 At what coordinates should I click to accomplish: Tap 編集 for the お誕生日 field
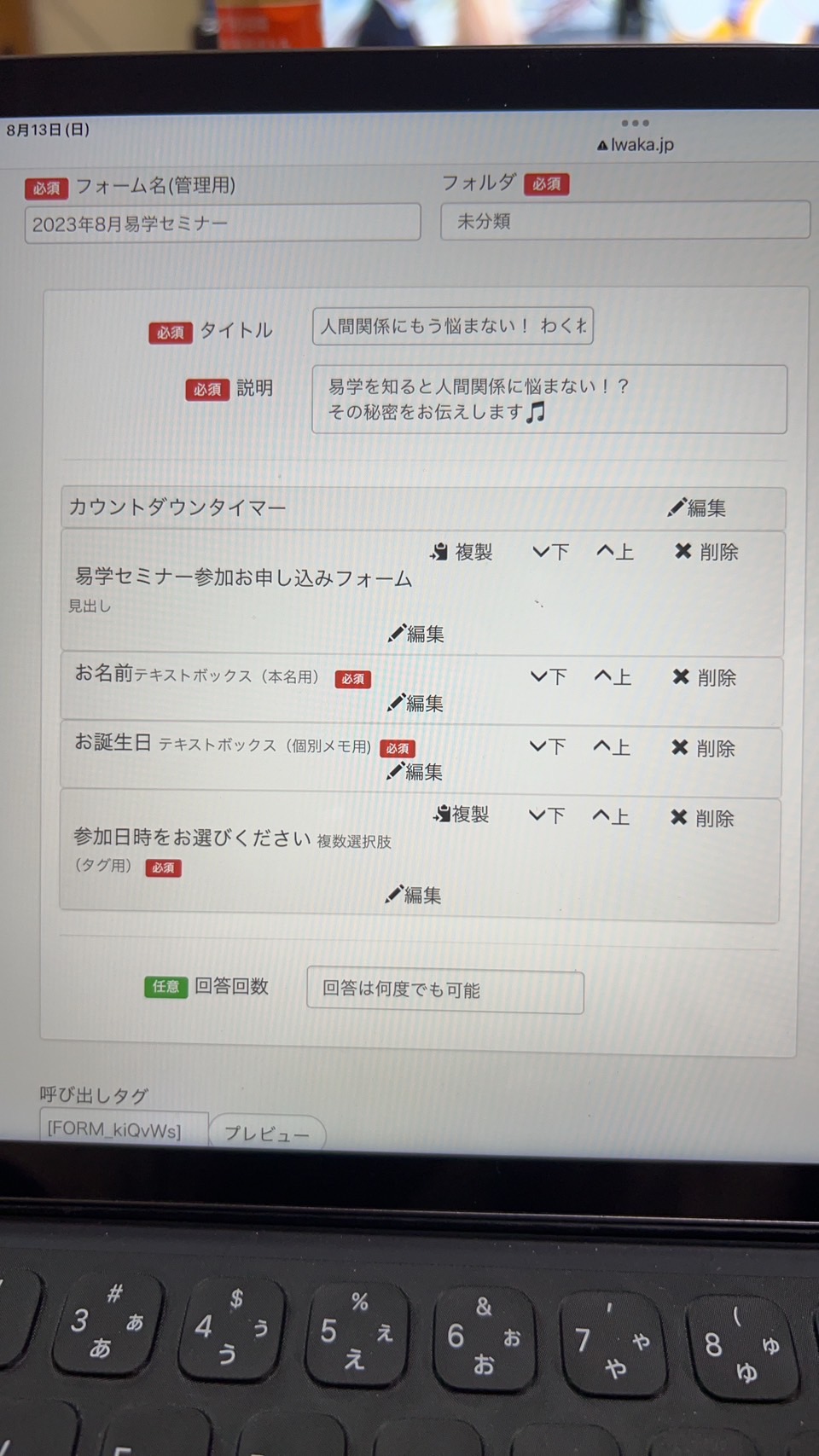(x=415, y=772)
